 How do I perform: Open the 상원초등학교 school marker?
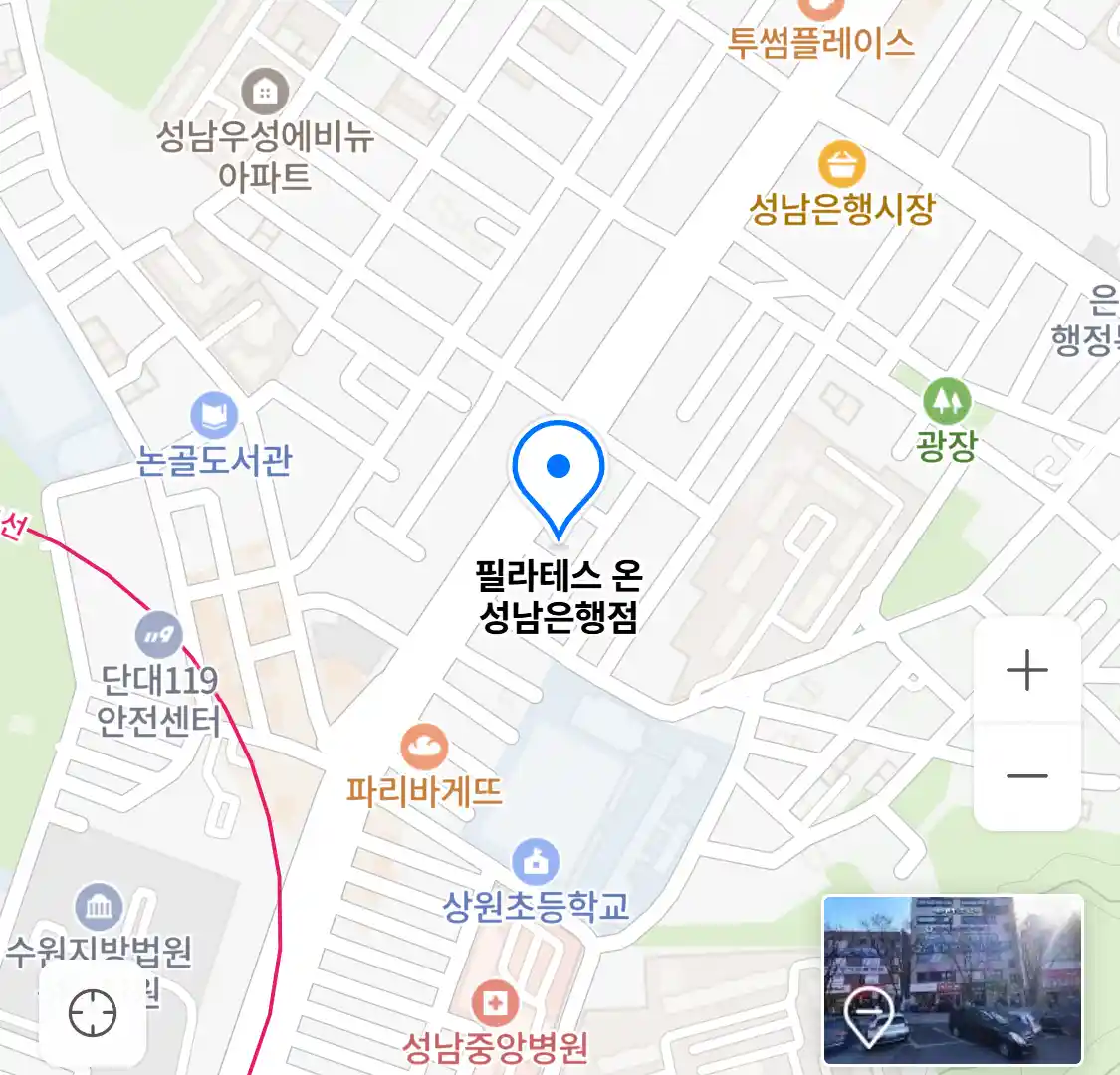[536, 862]
